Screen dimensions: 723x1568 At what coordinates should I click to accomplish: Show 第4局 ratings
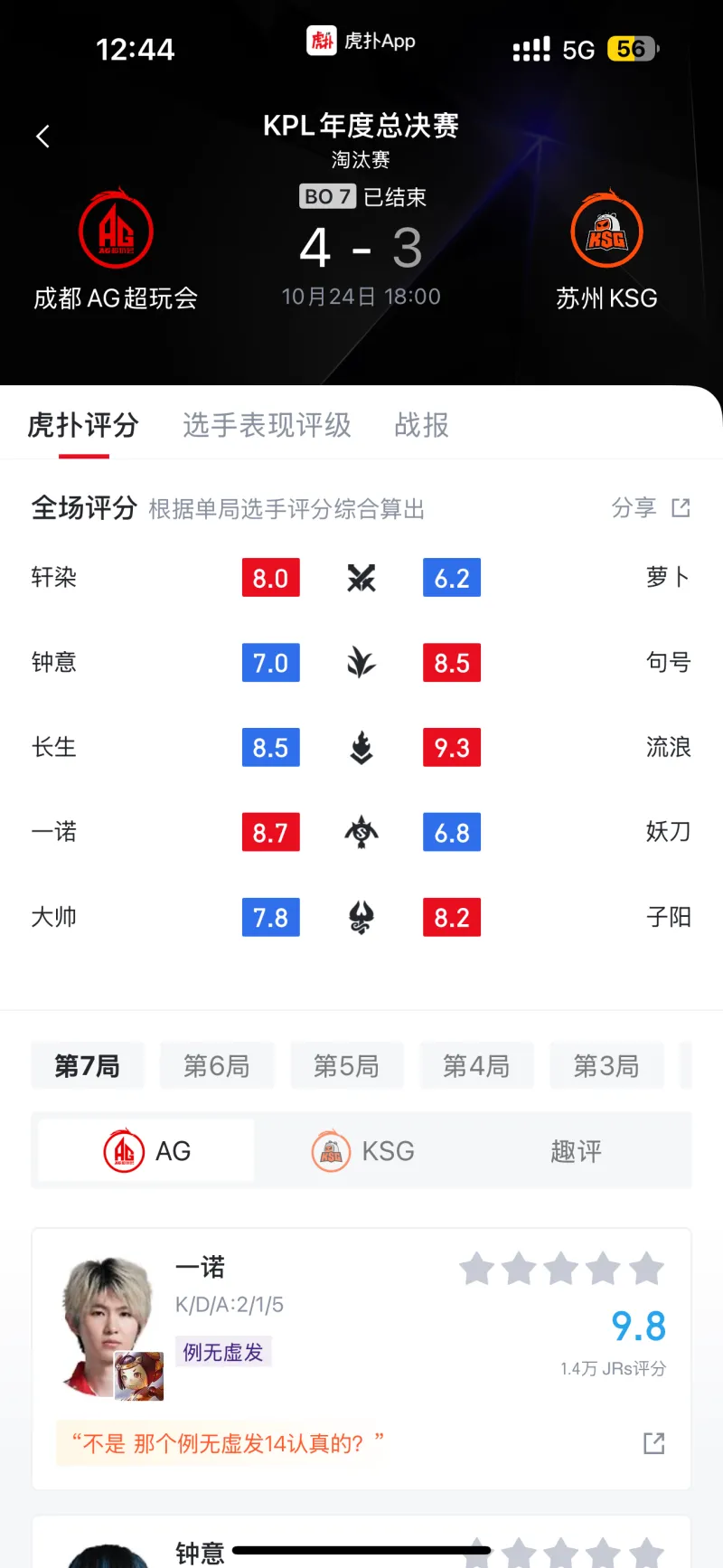(476, 1066)
